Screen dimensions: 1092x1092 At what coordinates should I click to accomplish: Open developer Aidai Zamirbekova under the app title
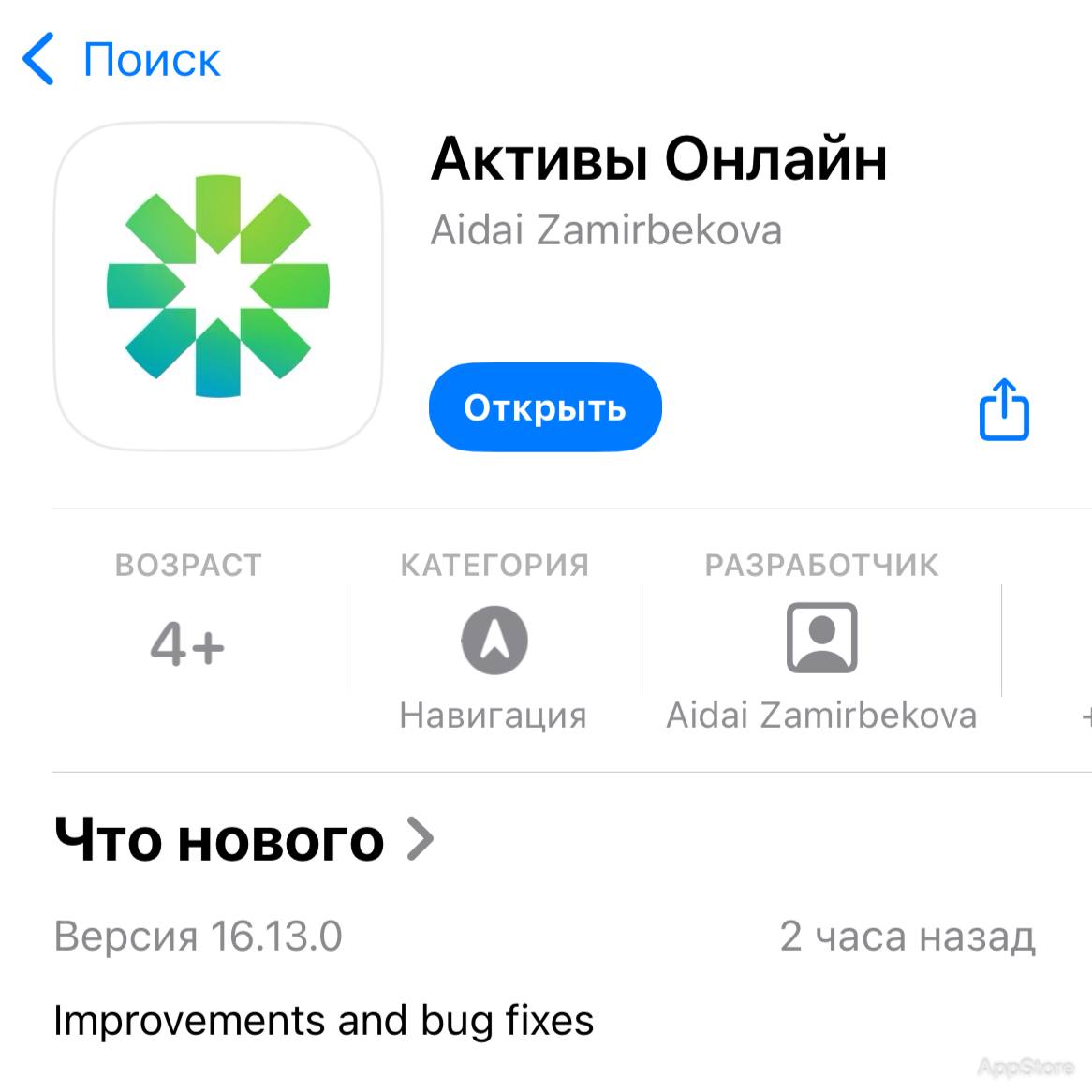pos(606,230)
